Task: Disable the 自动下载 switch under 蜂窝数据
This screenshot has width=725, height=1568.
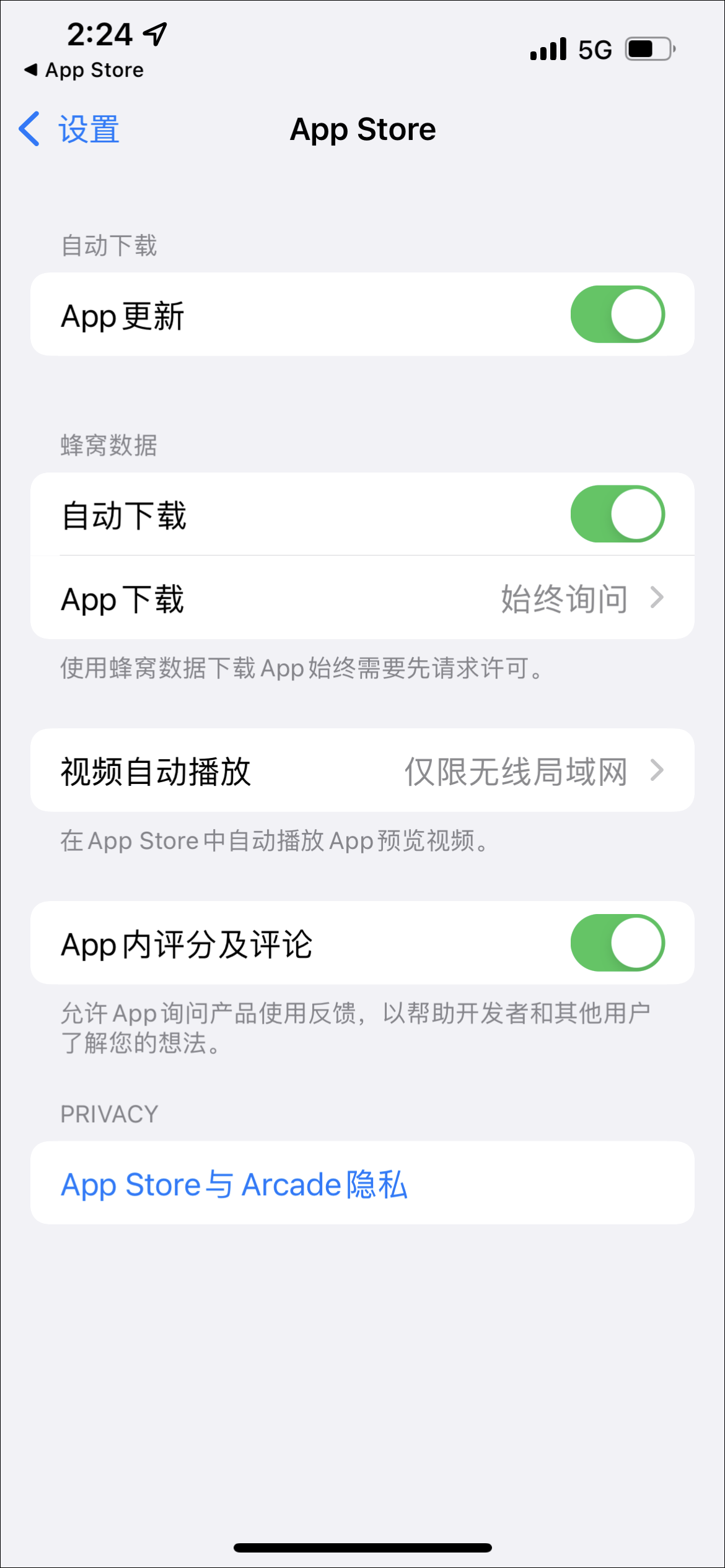Action: tap(617, 514)
